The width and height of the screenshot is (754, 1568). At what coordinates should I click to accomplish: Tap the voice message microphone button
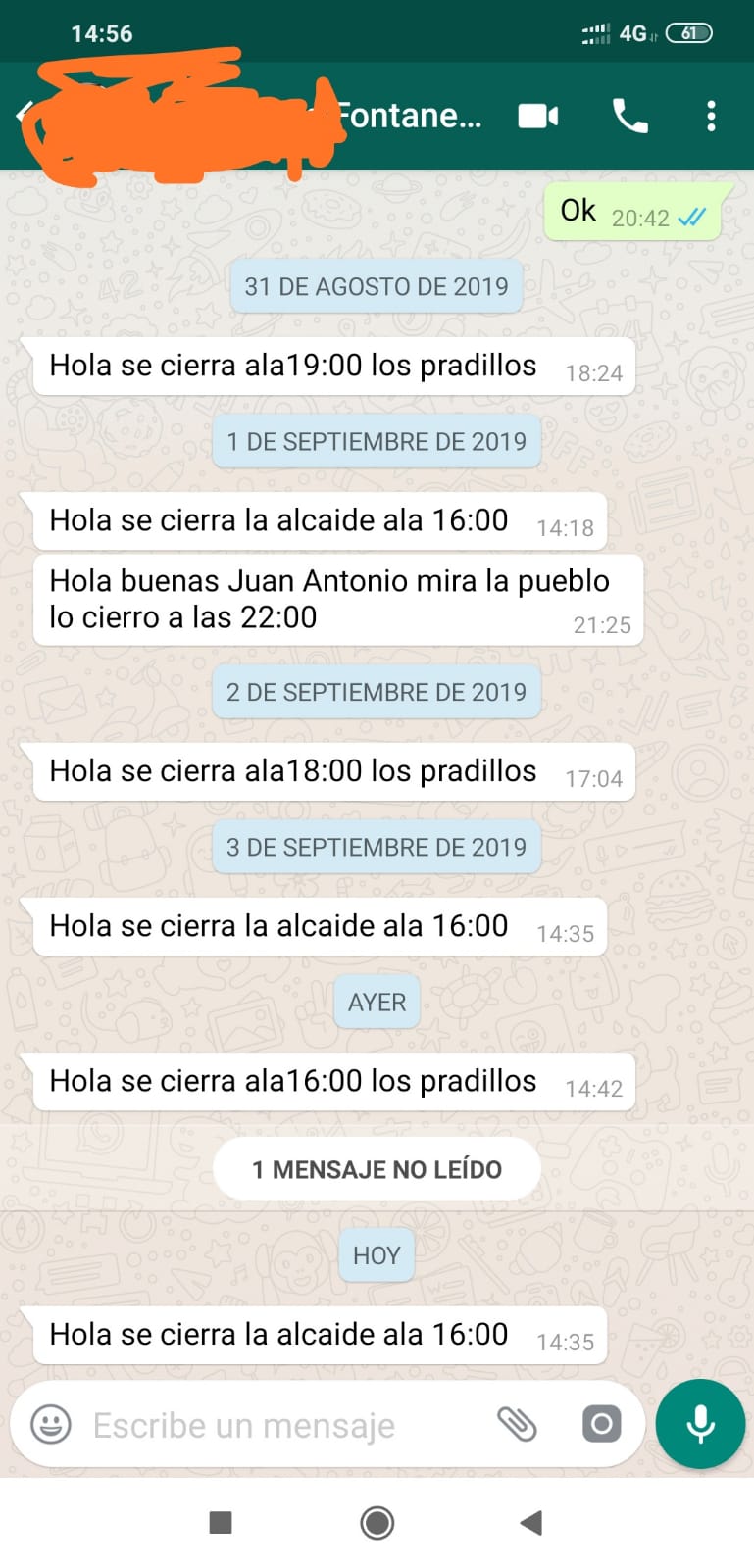[x=700, y=1424]
